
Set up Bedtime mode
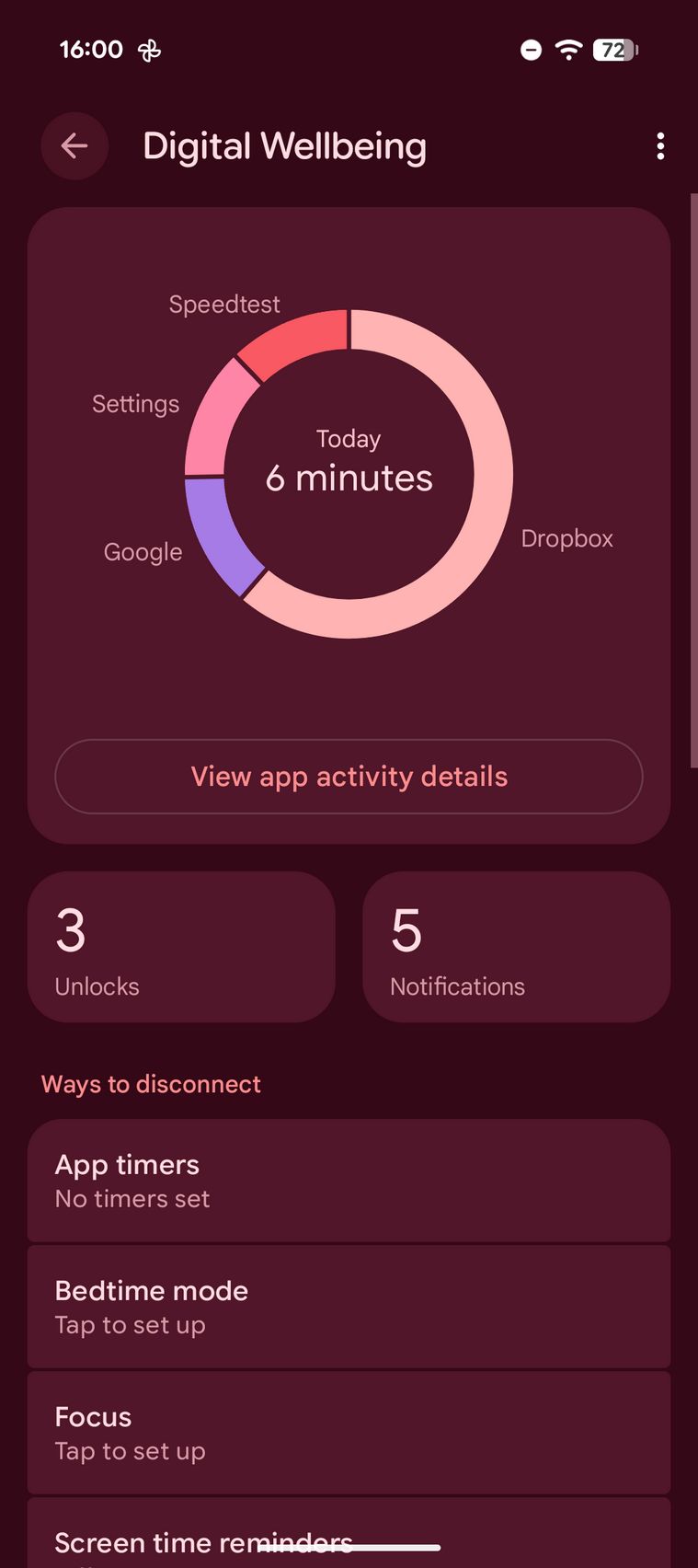tap(349, 1307)
